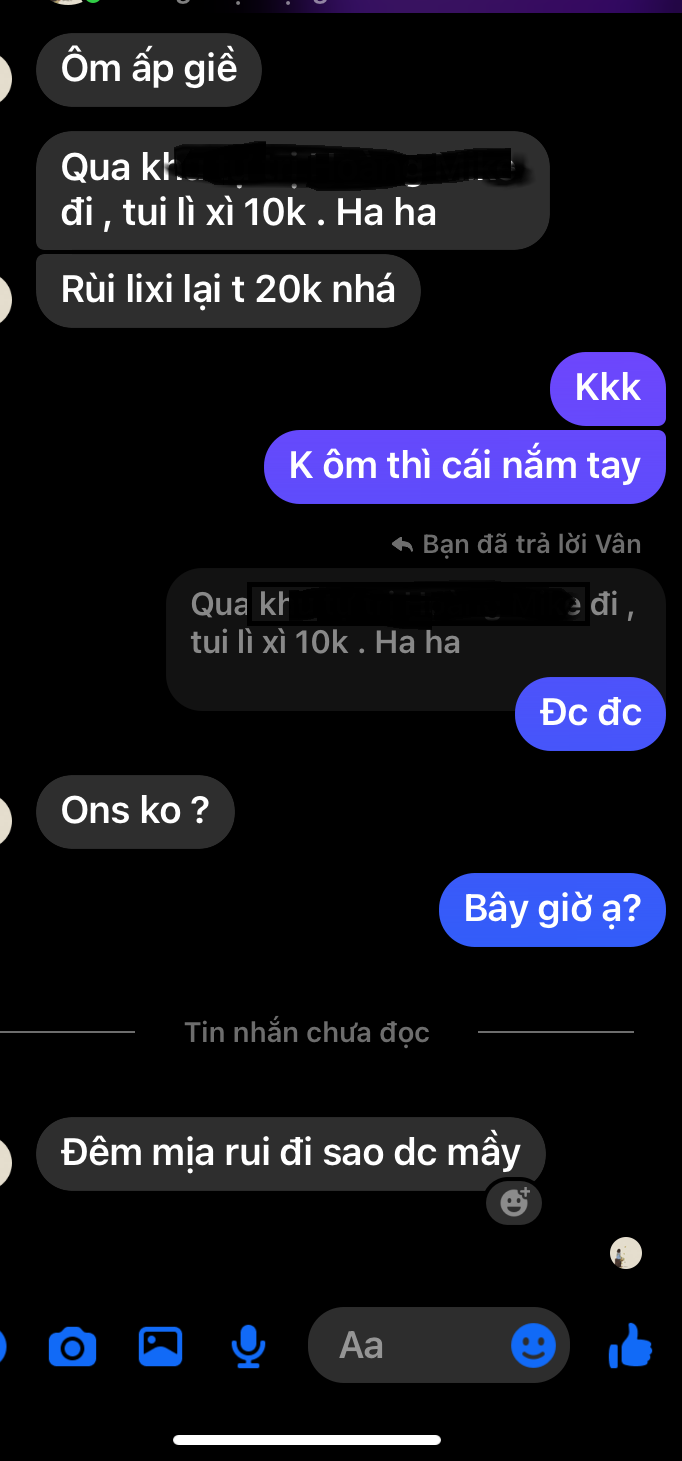The width and height of the screenshot is (682, 1461).
Task: Open the camera to take a photo
Action: (x=73, y=1347)
